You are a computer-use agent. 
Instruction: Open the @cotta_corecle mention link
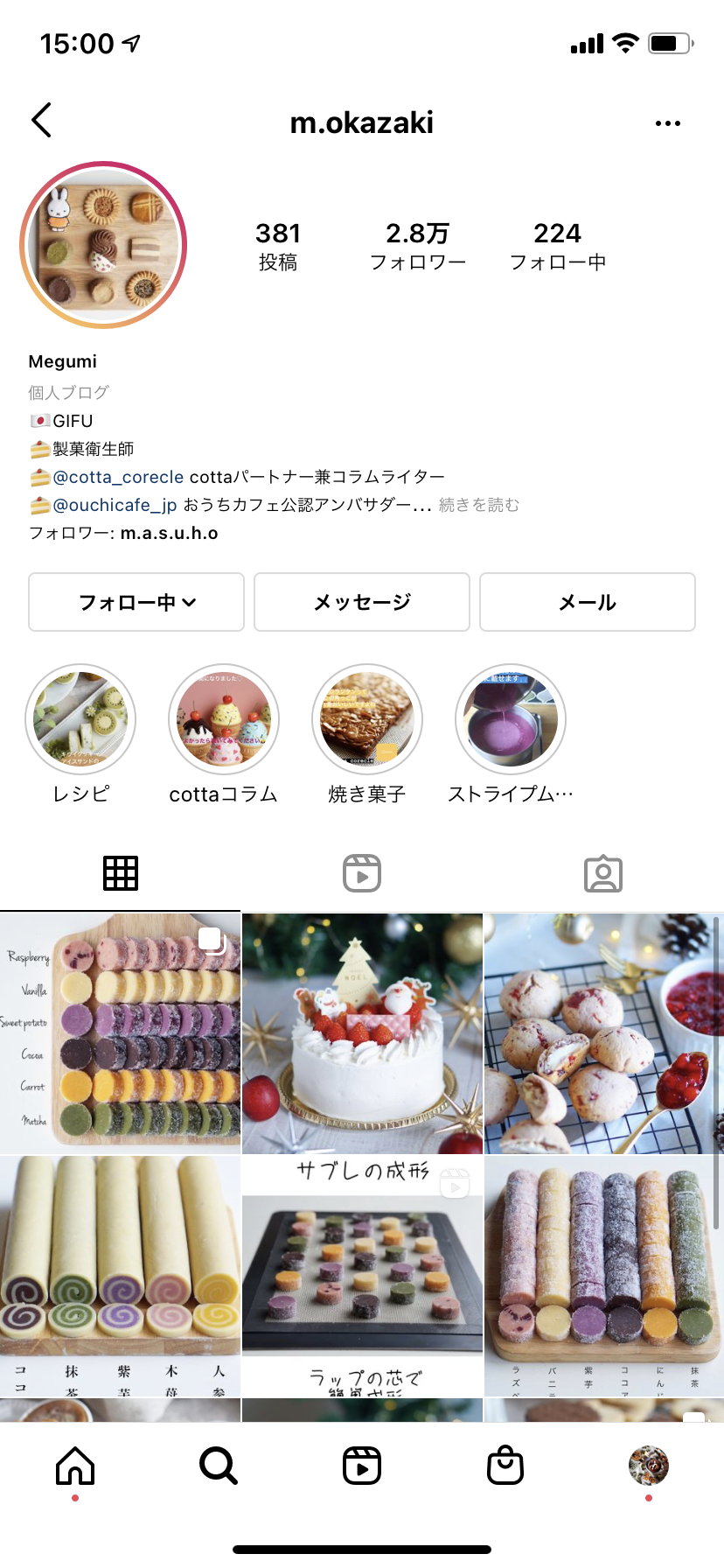[118, 477]
